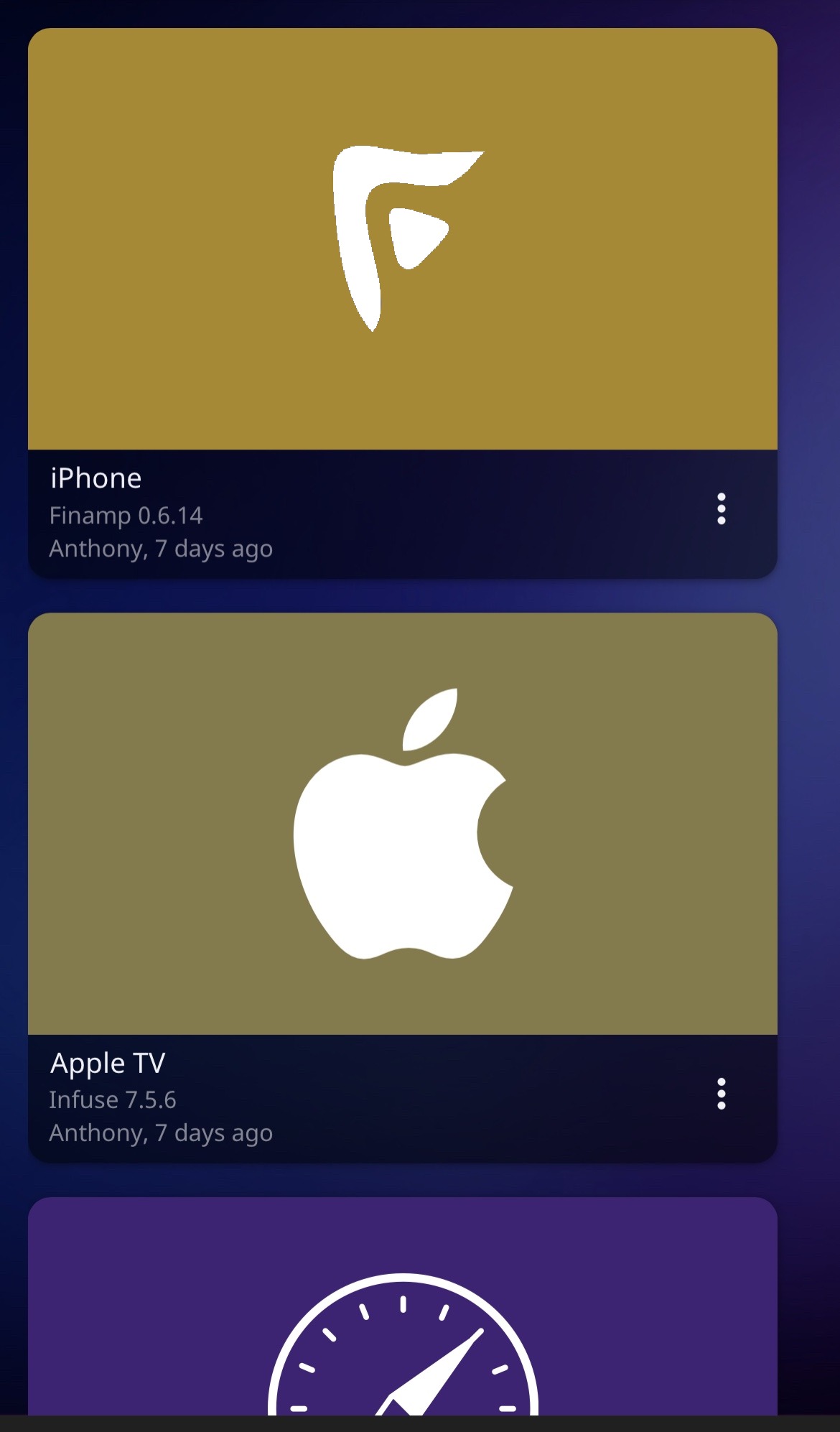Open the Apple TV Infuse device card
The image size is (840, 1432).
pos(402,823)
